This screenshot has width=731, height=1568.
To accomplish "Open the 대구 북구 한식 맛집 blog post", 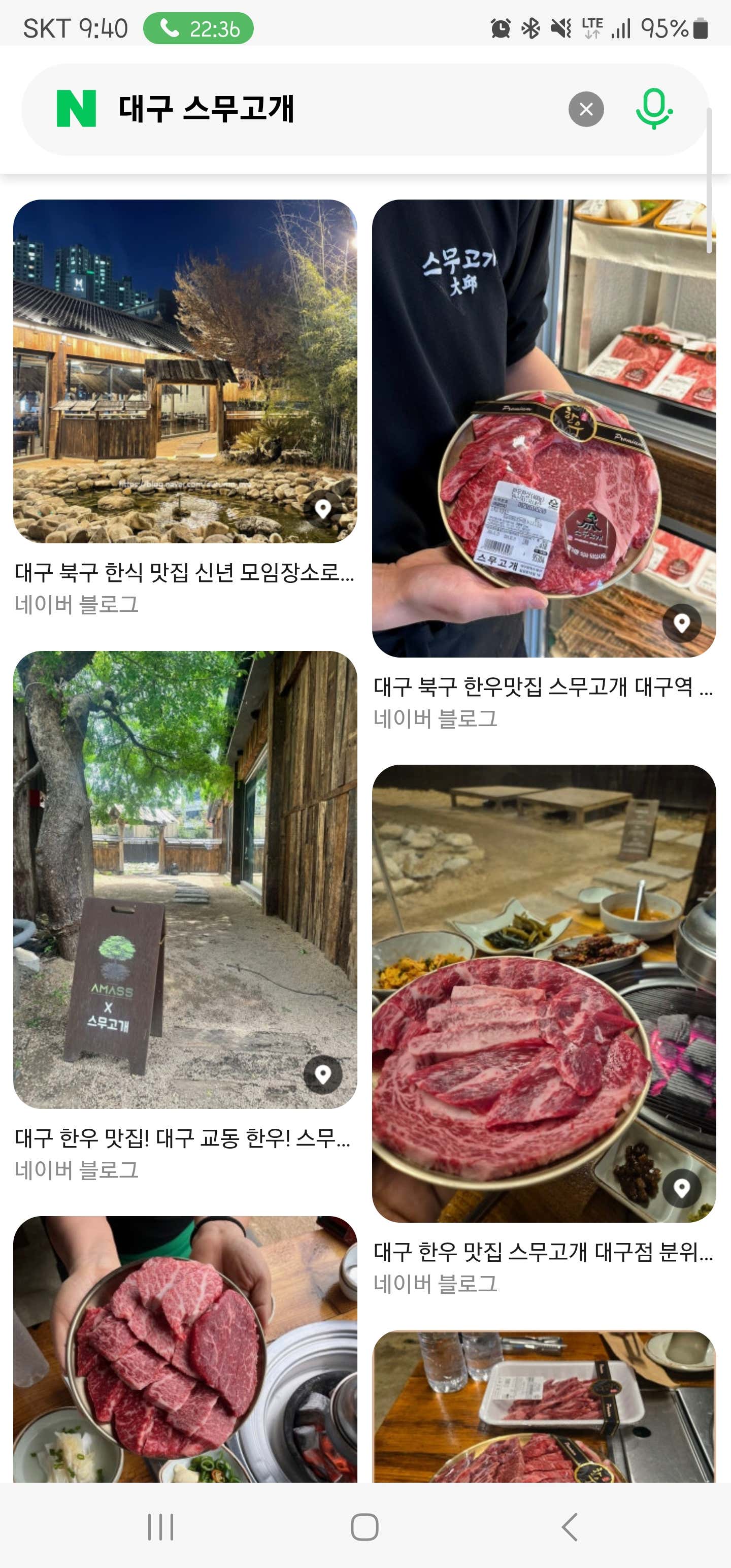I will point(184,573).
